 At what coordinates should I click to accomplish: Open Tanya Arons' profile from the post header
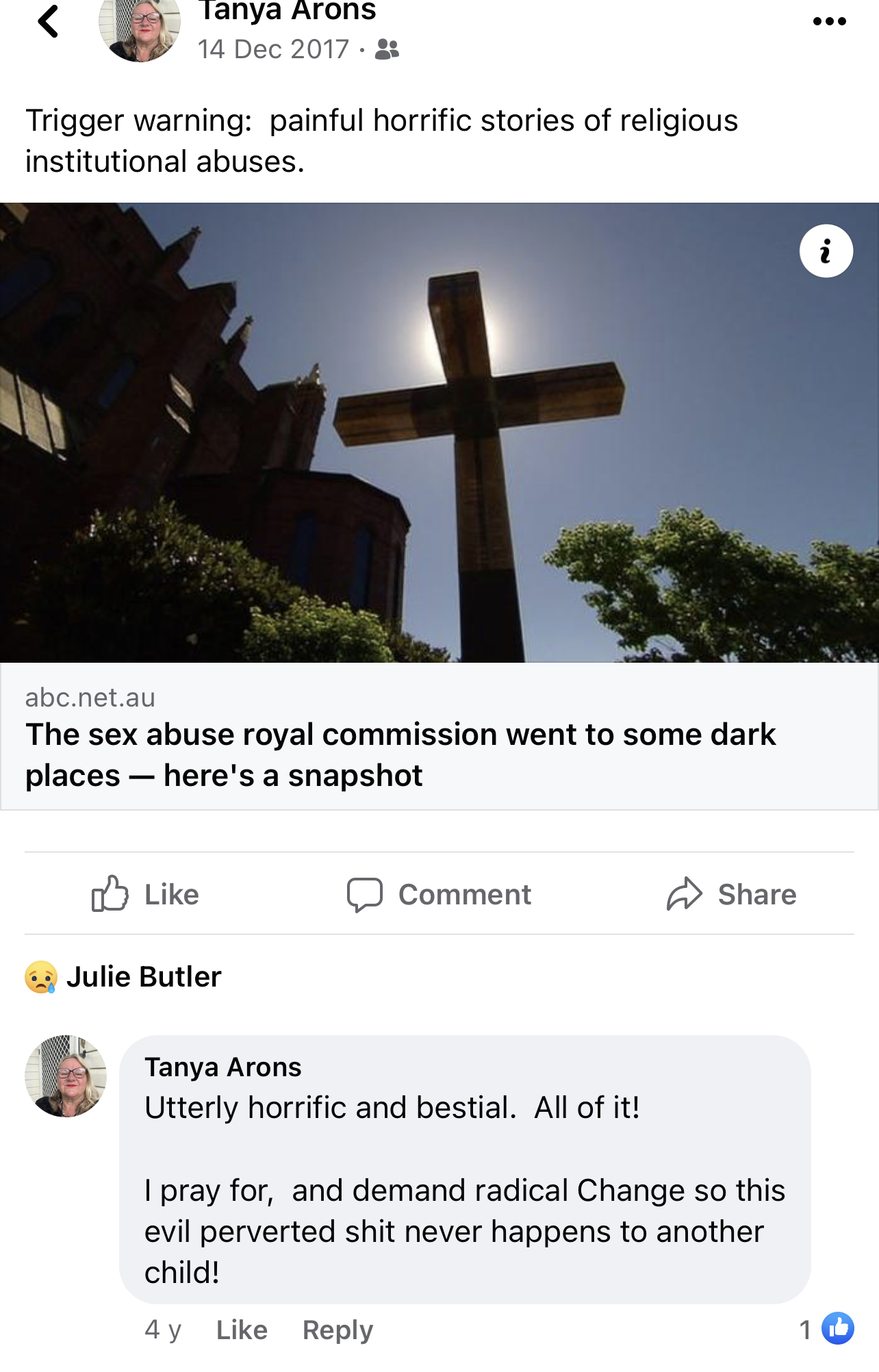[287, 11]
